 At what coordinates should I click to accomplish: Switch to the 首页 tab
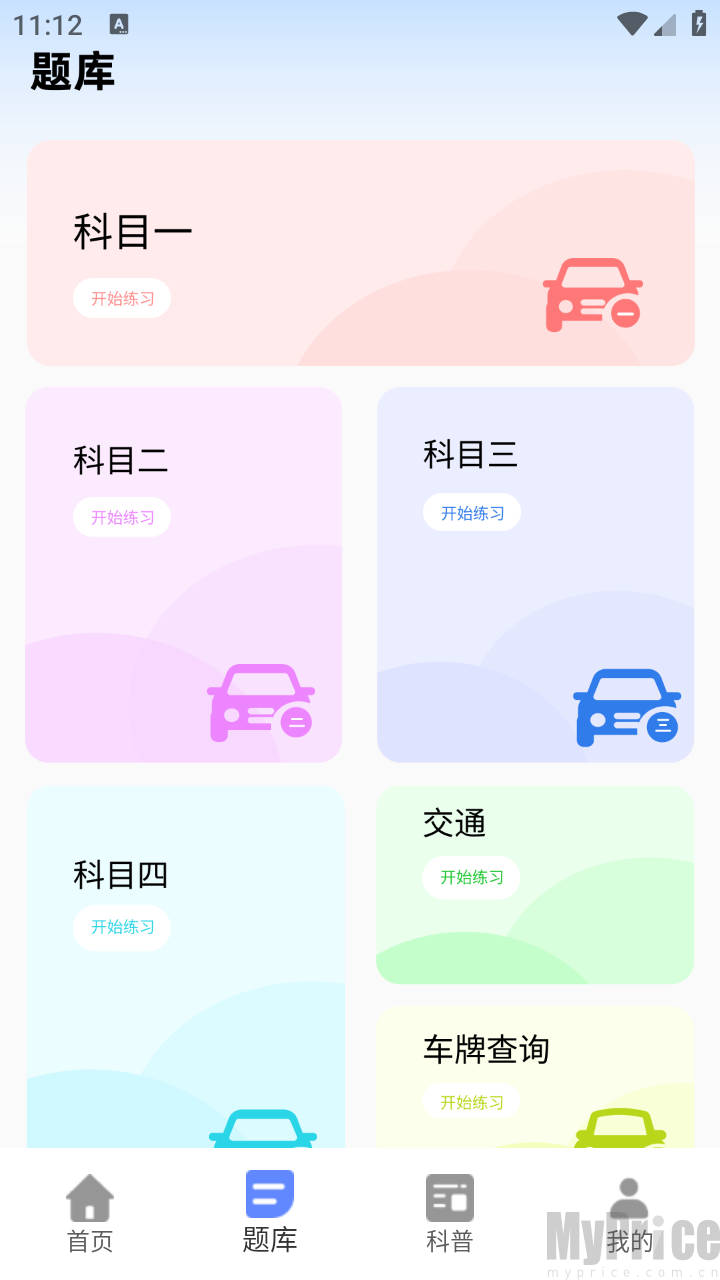tap(89, 1212)
